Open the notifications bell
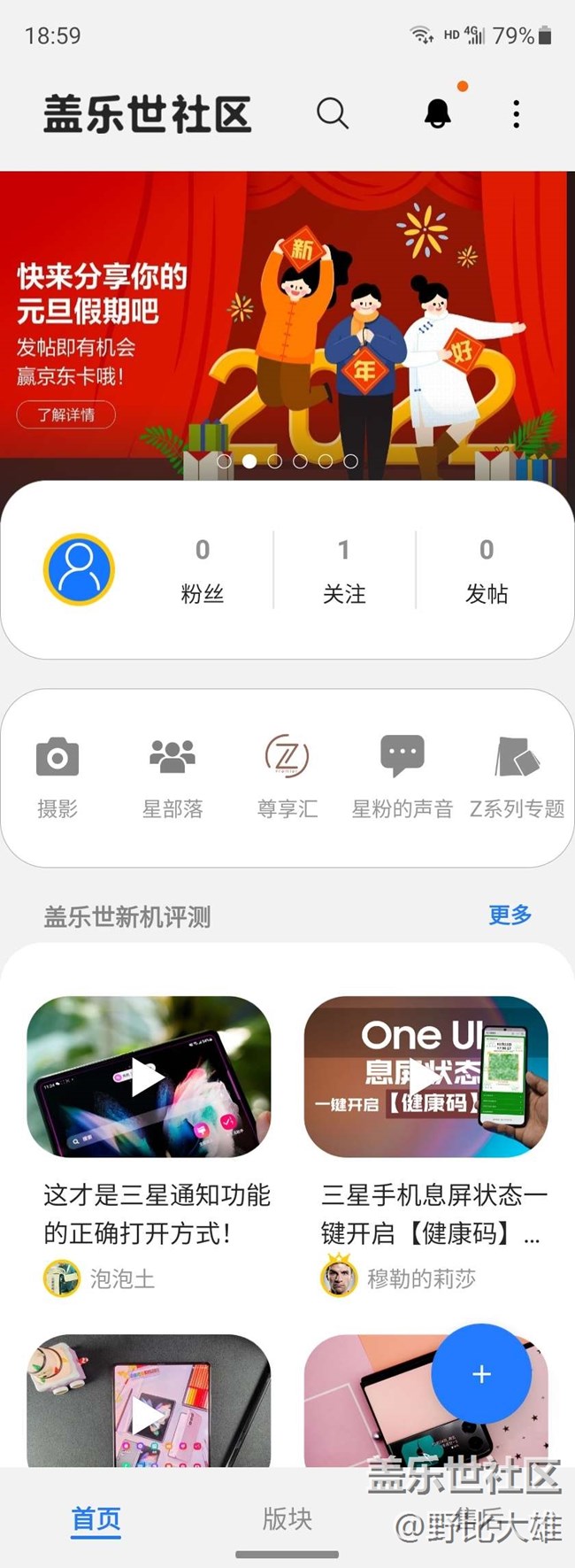575x1568 pixels. tap(438, 113)
